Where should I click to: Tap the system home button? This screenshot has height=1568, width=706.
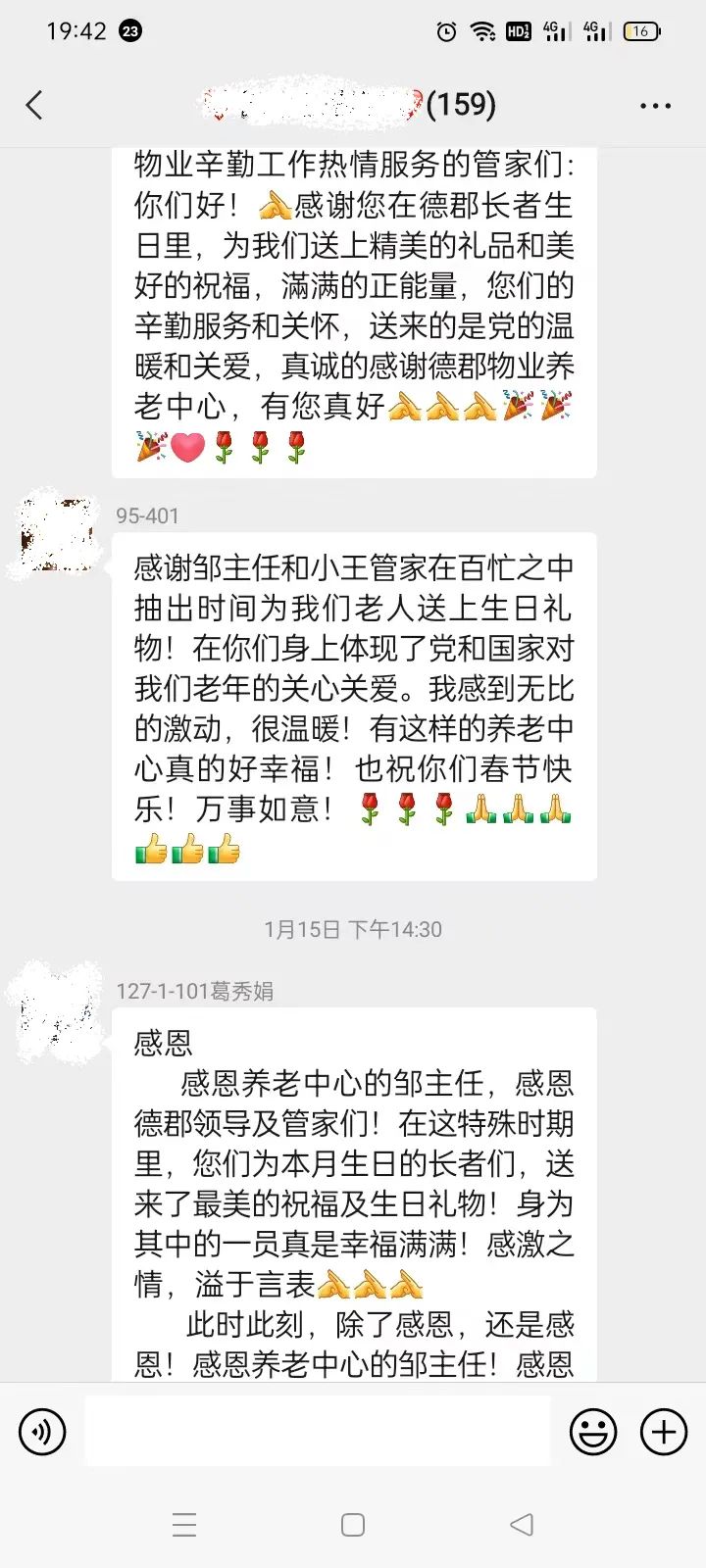(x=353, y=1525)
